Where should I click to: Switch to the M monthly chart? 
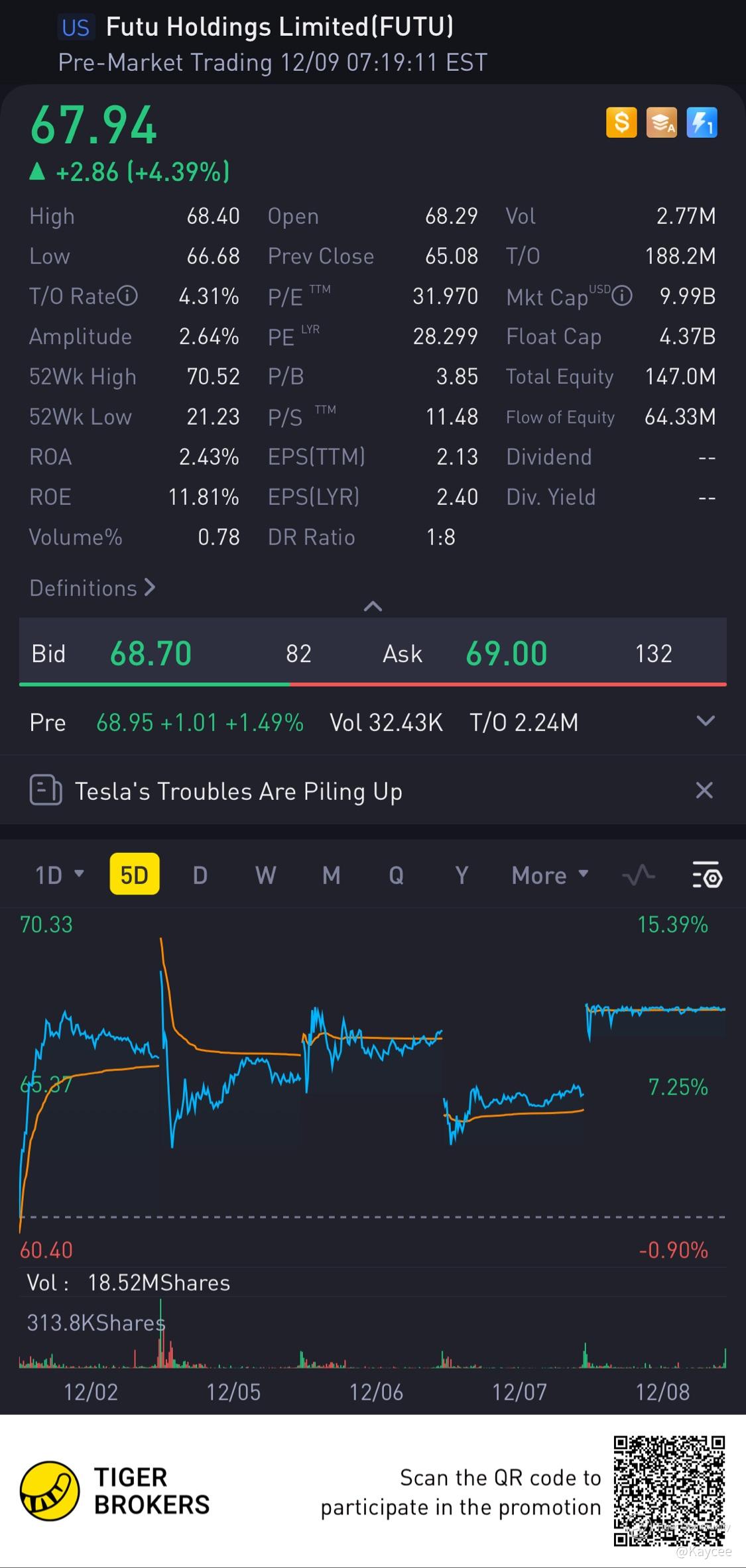tap(331, 875)
